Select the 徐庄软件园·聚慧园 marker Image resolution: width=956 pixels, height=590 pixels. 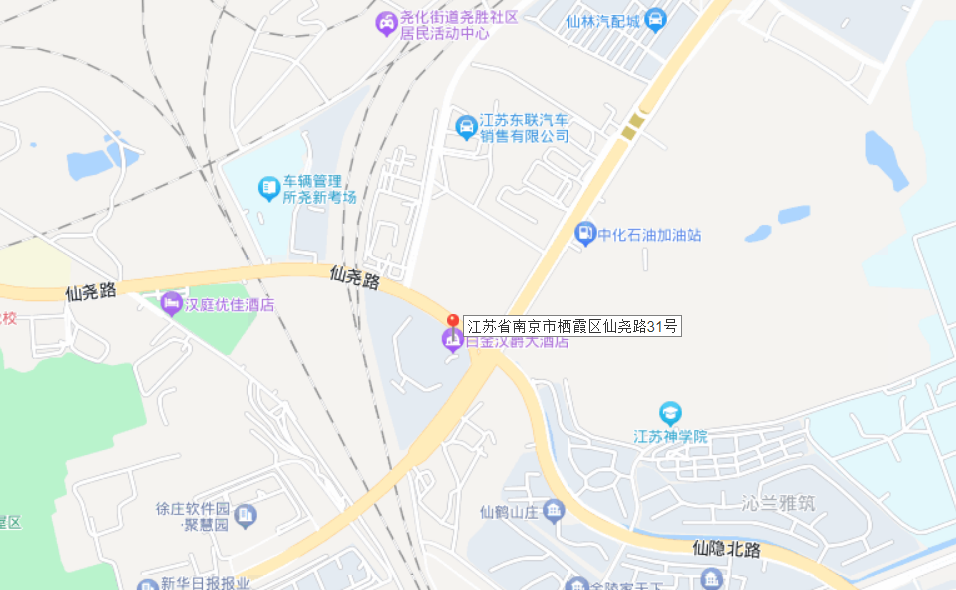246,515
